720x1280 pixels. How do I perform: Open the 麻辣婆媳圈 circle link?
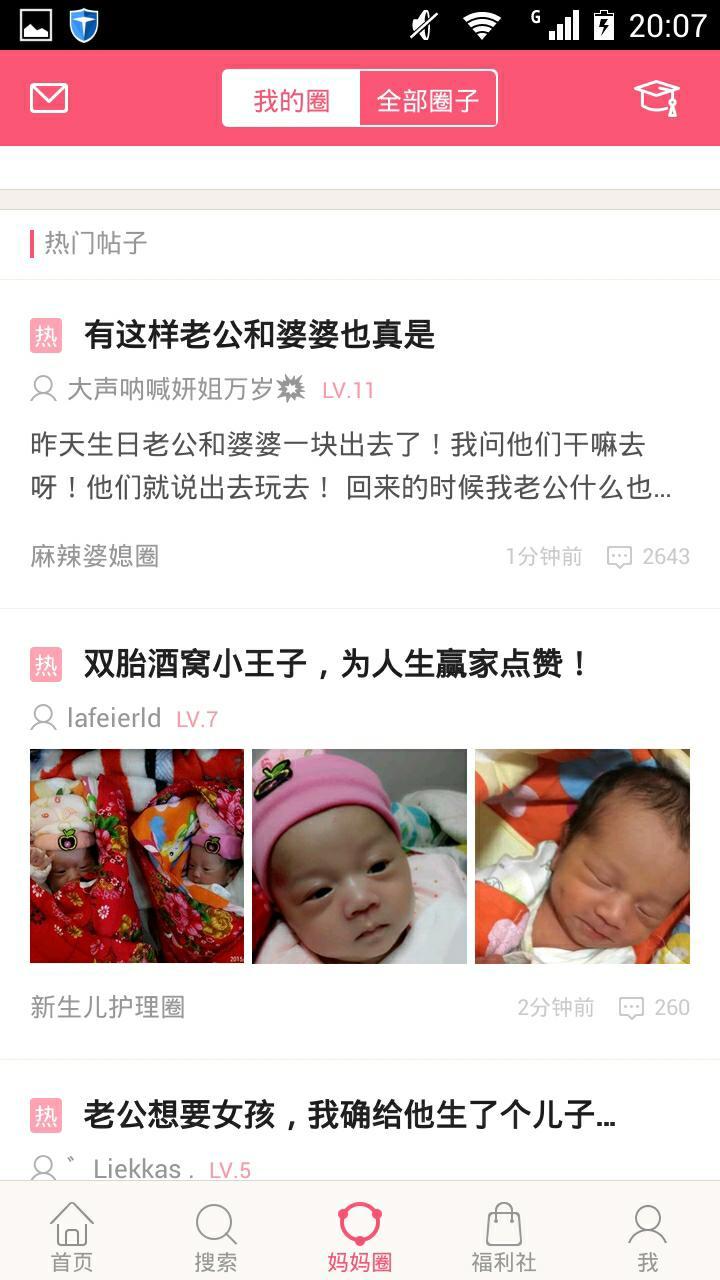click(x=95, y=556)
